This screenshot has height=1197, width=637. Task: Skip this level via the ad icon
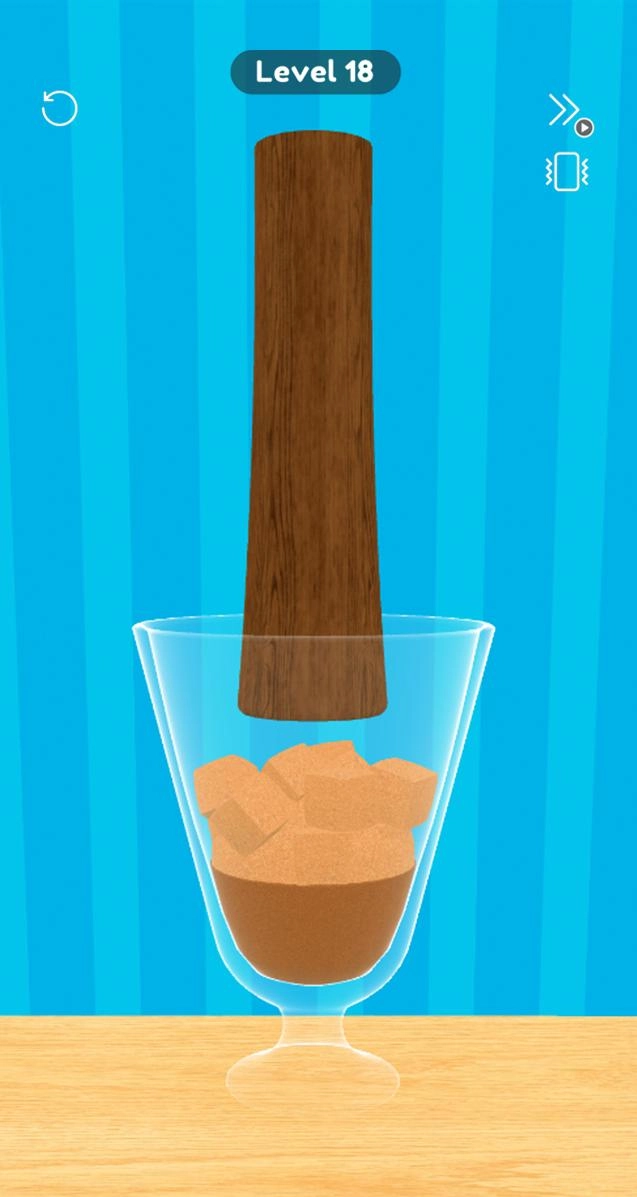point(568,112)
